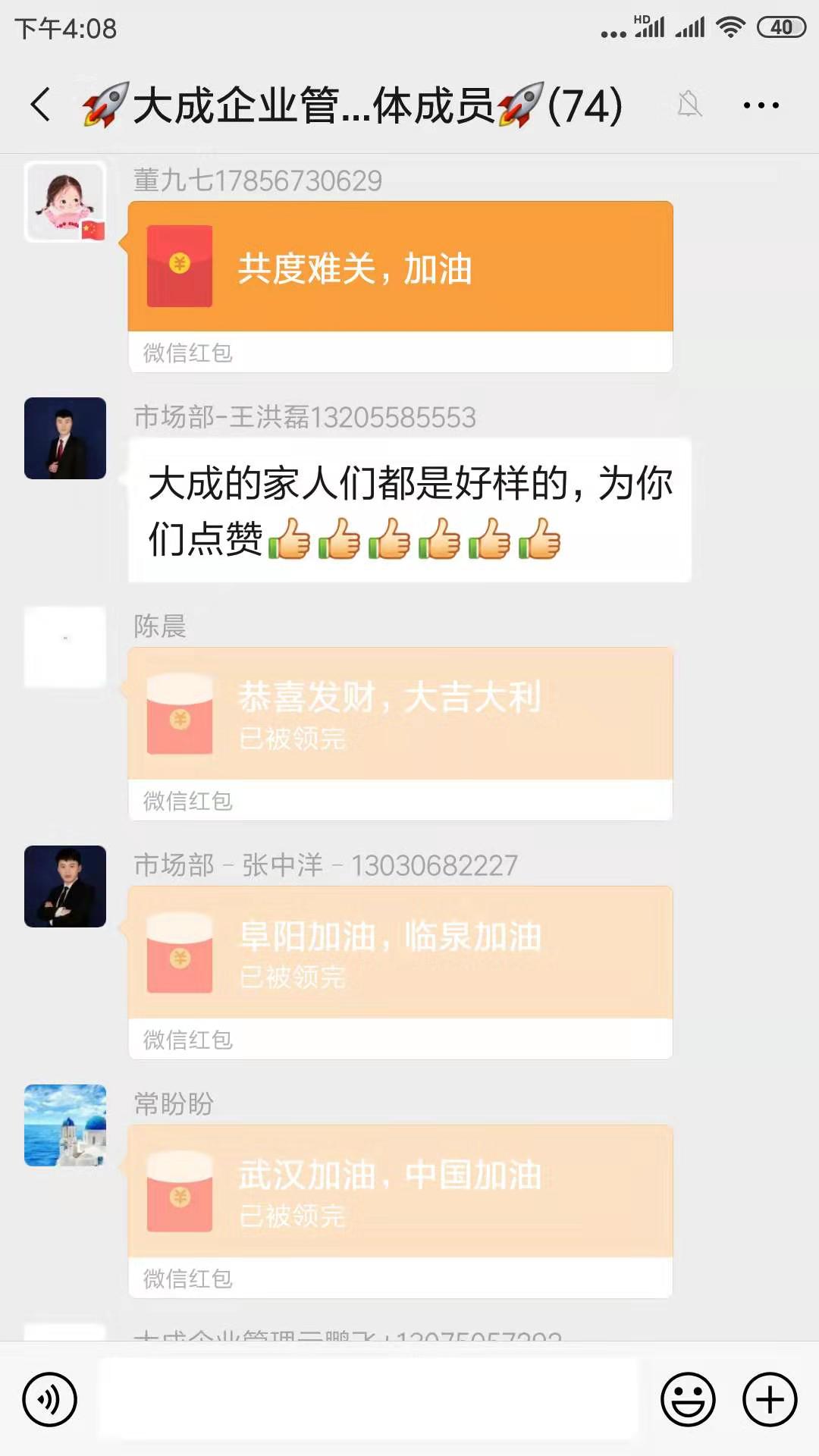Viewport: 819px width, 1456px height.
Task: Open the emoji sticker panel
Action: 688,1399
